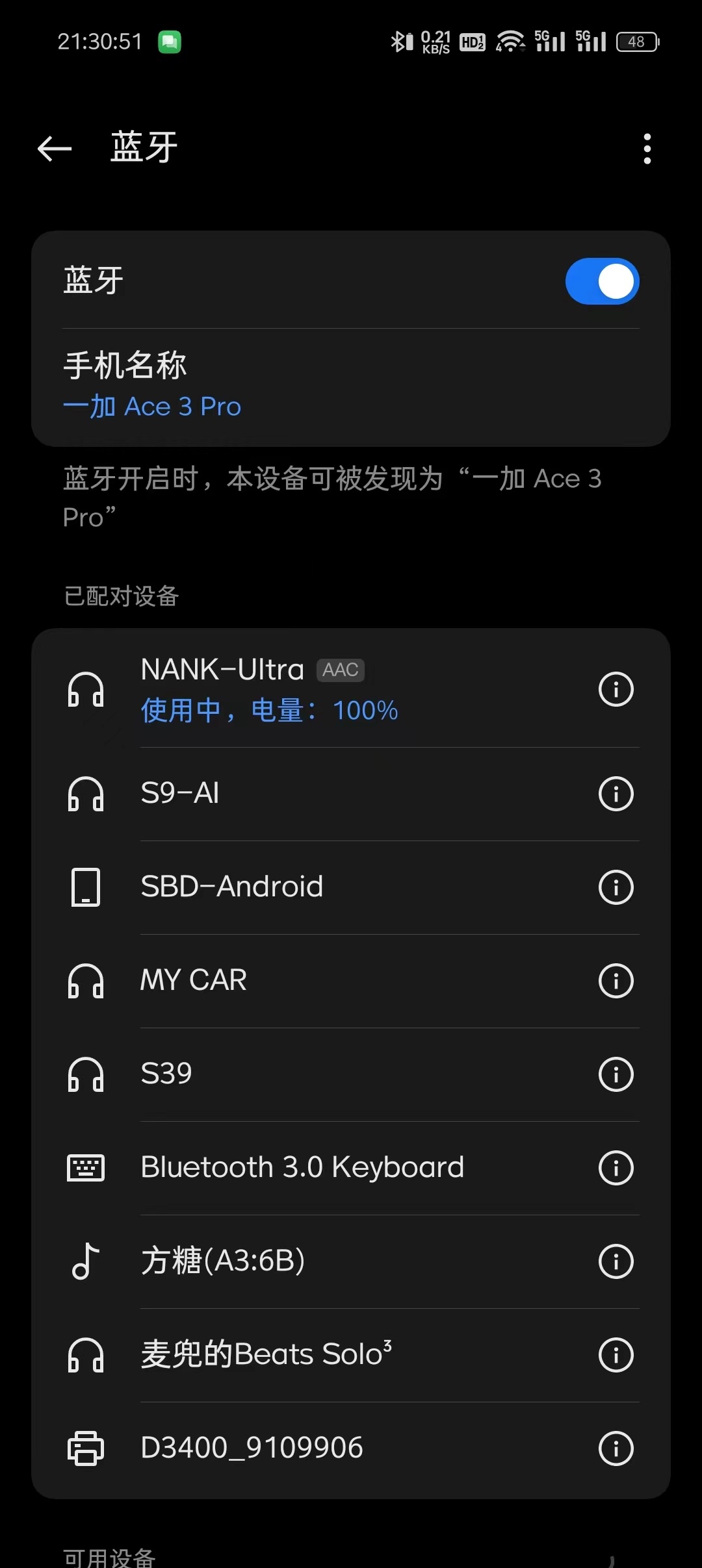This screenshot has width=702, height=1568.
Task: Open info details for D3400_9109906
Action: tap(616, 1448)
